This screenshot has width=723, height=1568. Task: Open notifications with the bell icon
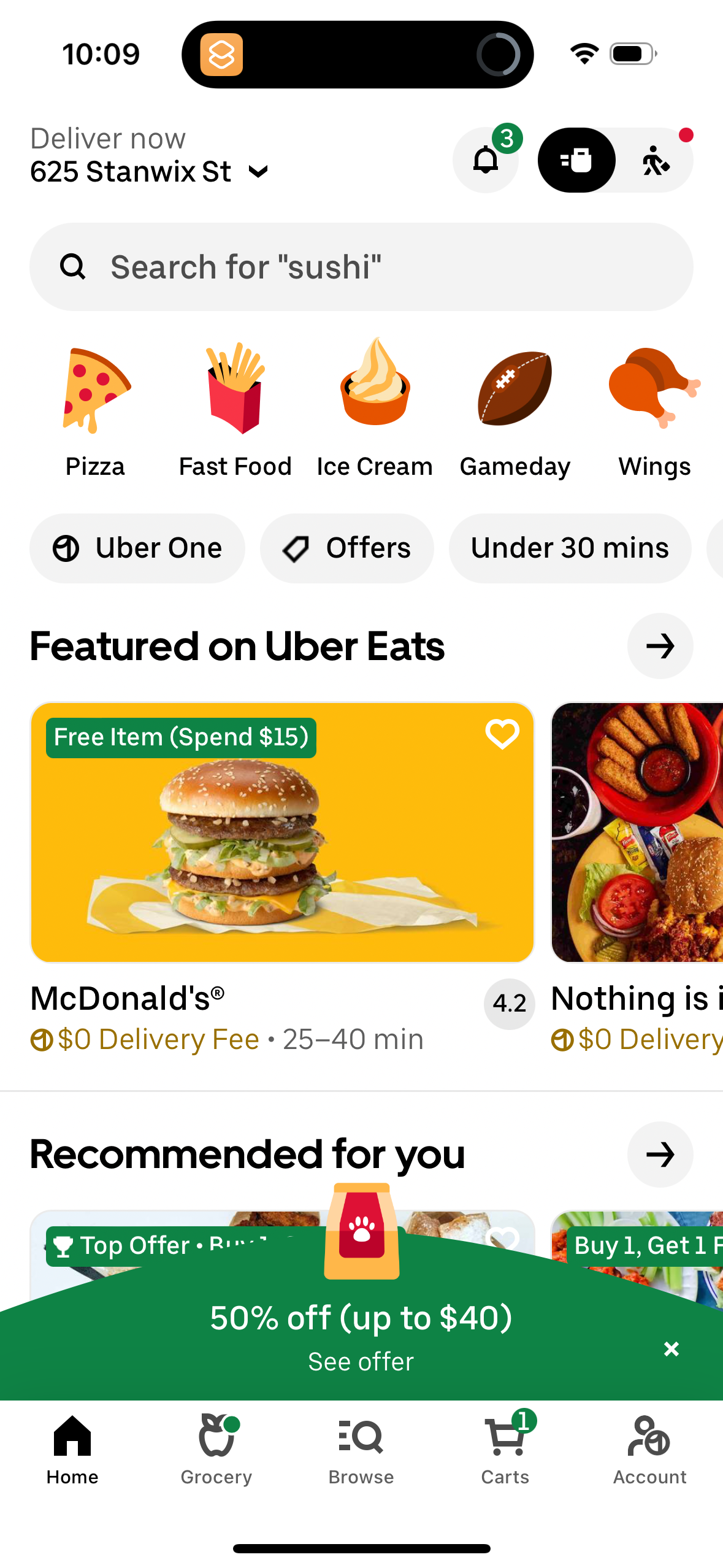485,160
